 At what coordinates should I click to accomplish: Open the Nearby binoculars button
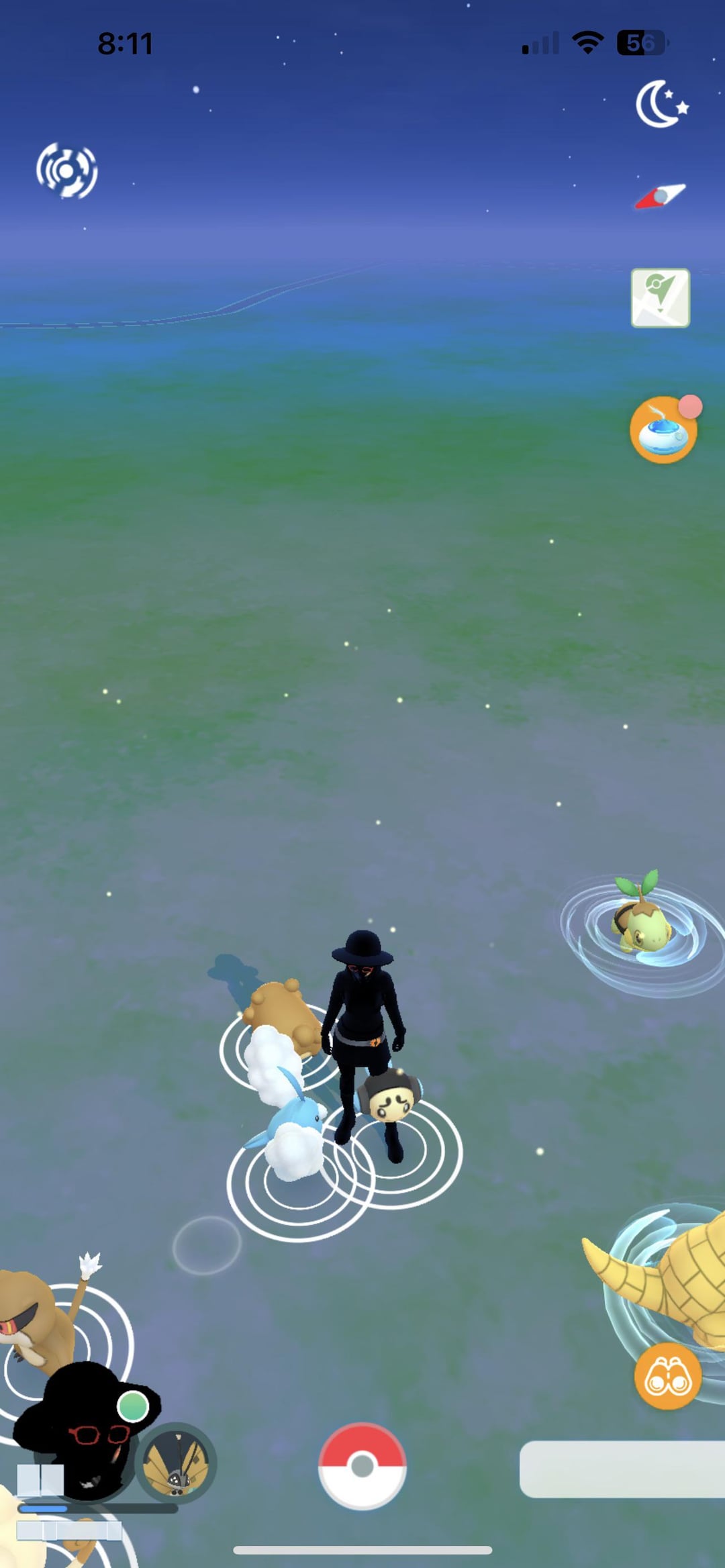tap(668, 1376)
